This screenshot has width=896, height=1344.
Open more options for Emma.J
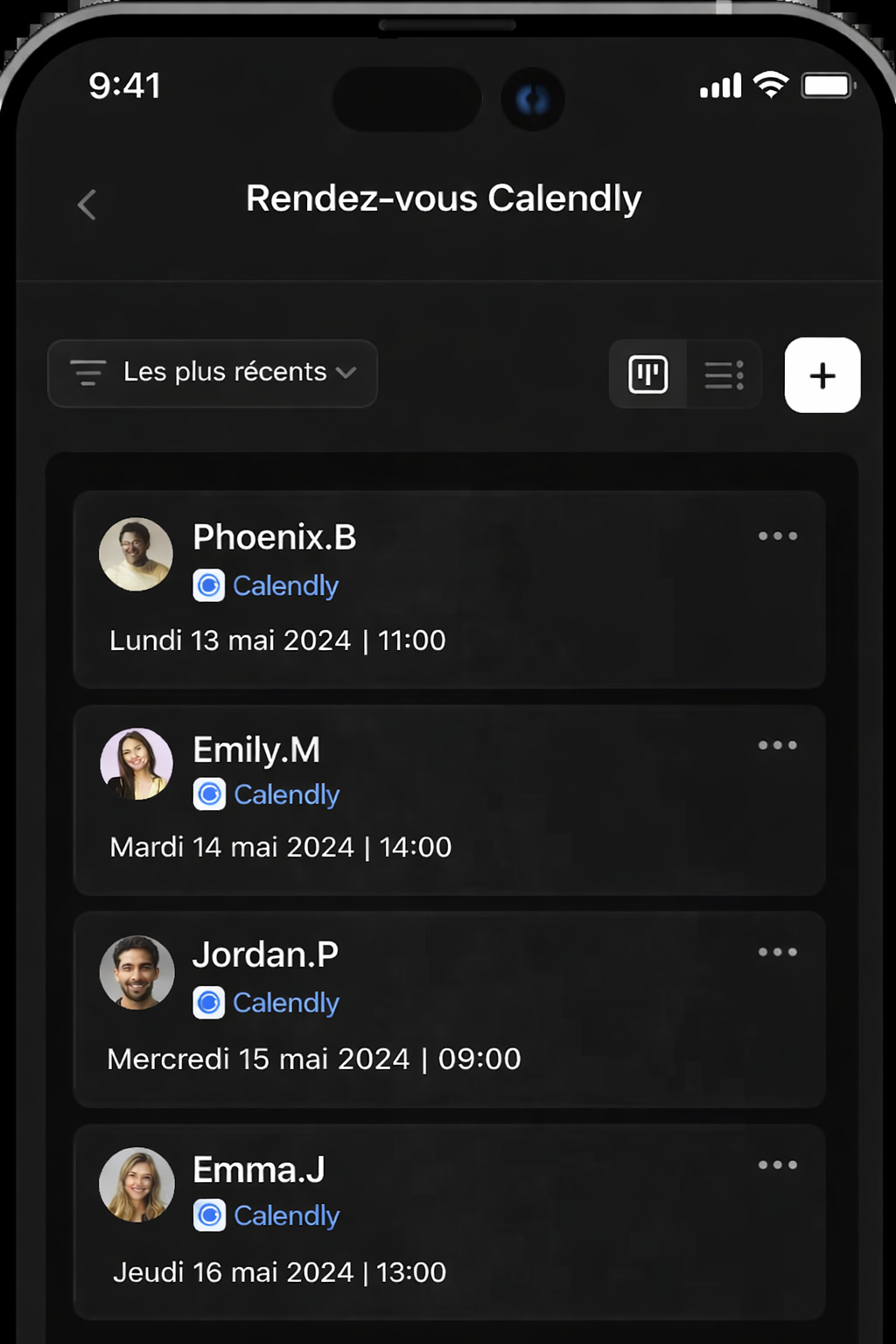(777, 1165)
